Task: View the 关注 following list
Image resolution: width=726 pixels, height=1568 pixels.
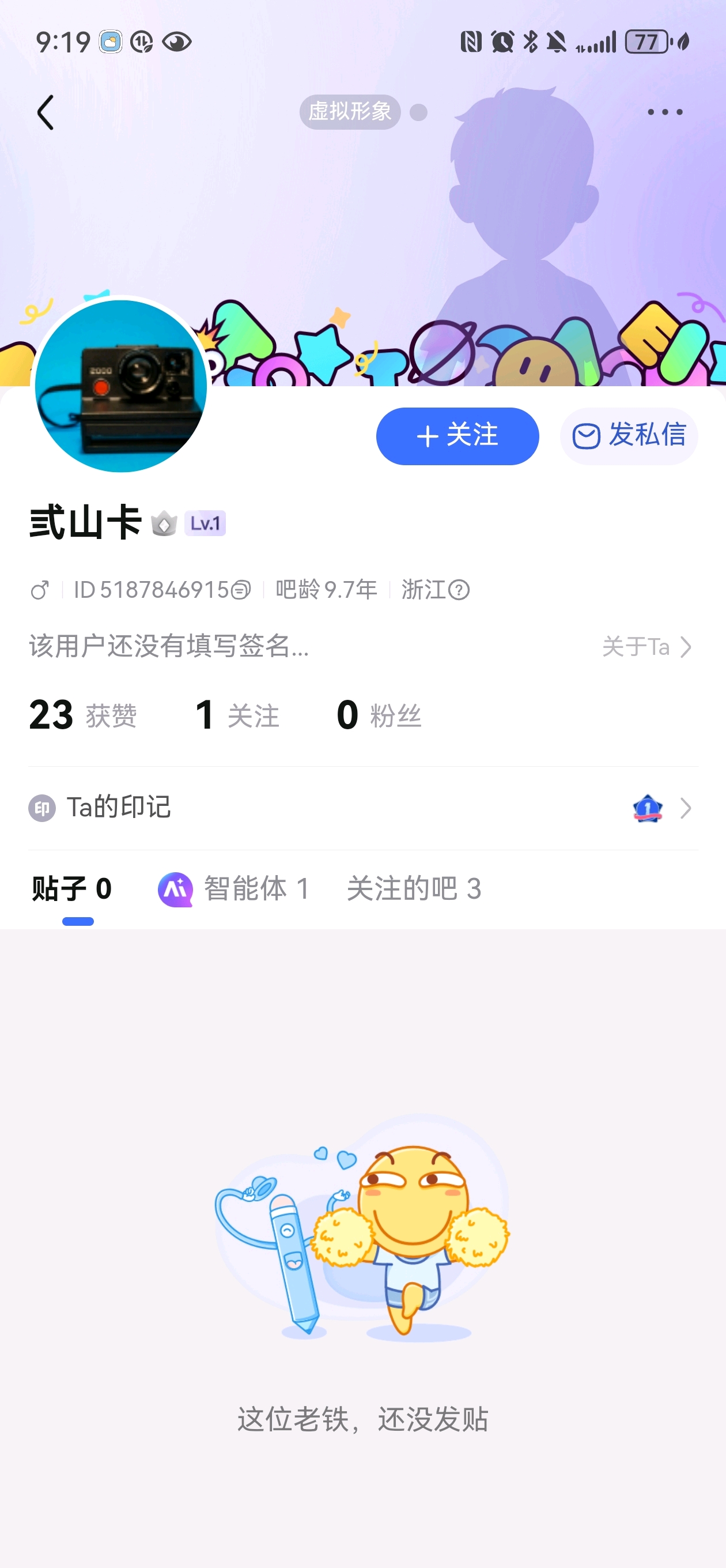Action: pos(237,715)
